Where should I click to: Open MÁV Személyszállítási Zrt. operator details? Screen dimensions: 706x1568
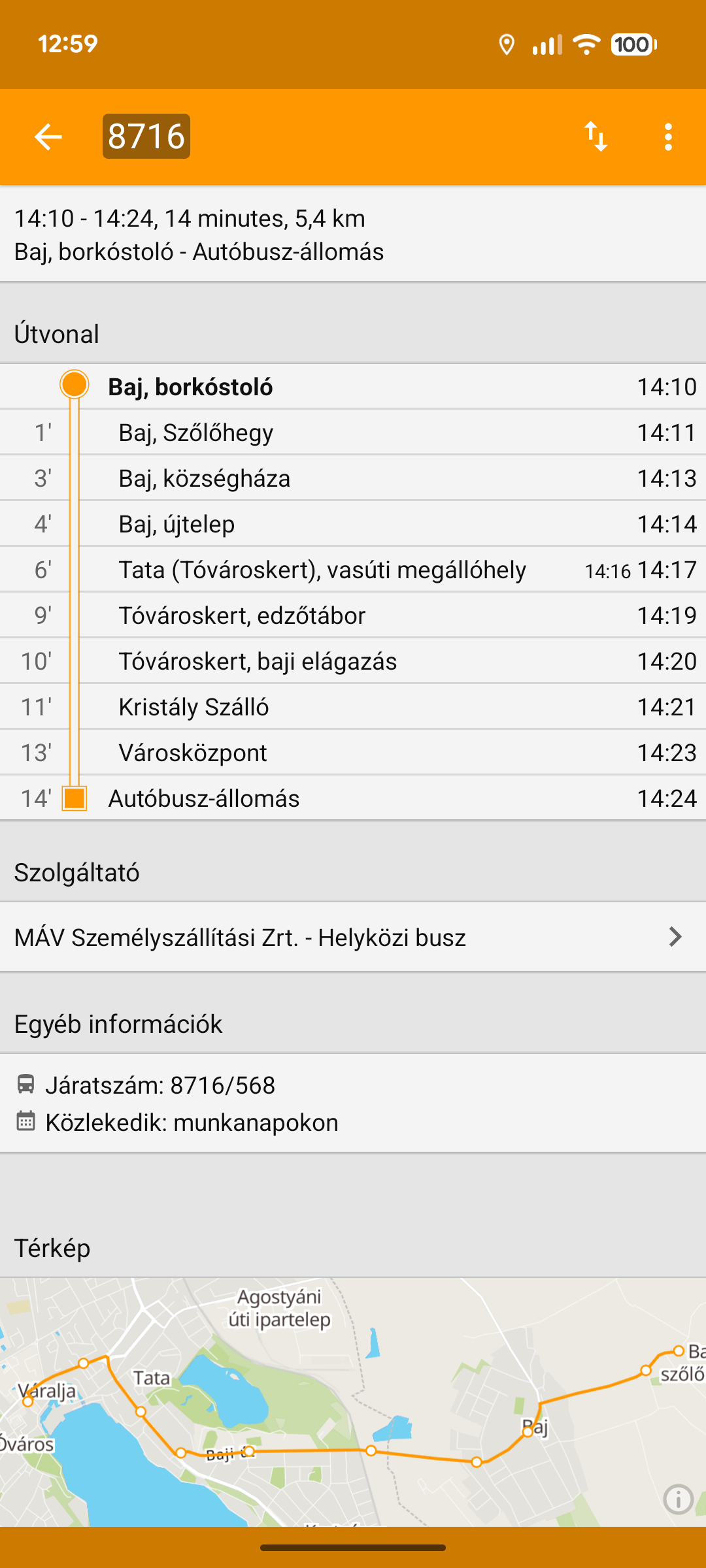[353, 938]
